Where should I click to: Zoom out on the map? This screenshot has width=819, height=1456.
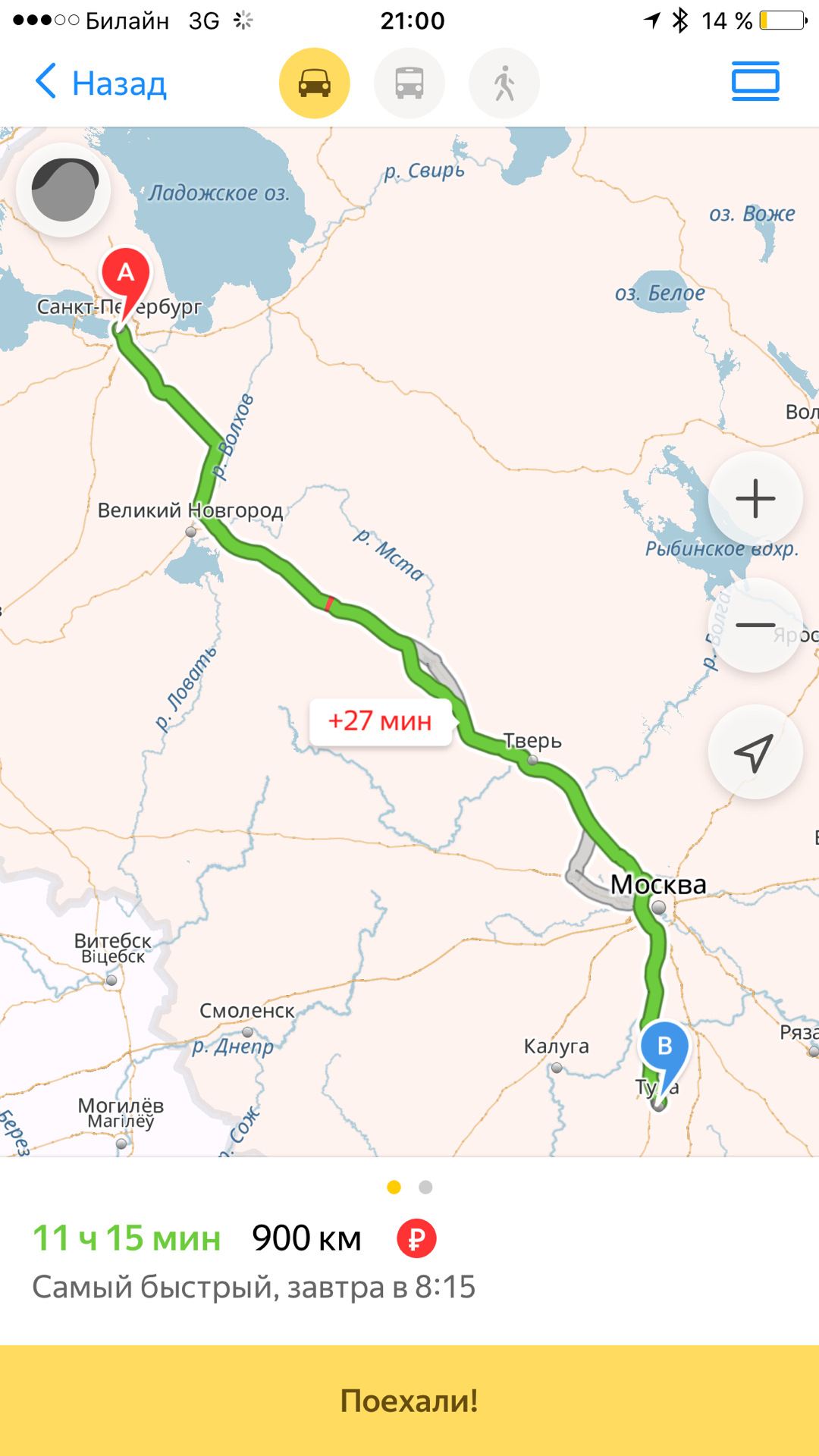pos(755,626)
